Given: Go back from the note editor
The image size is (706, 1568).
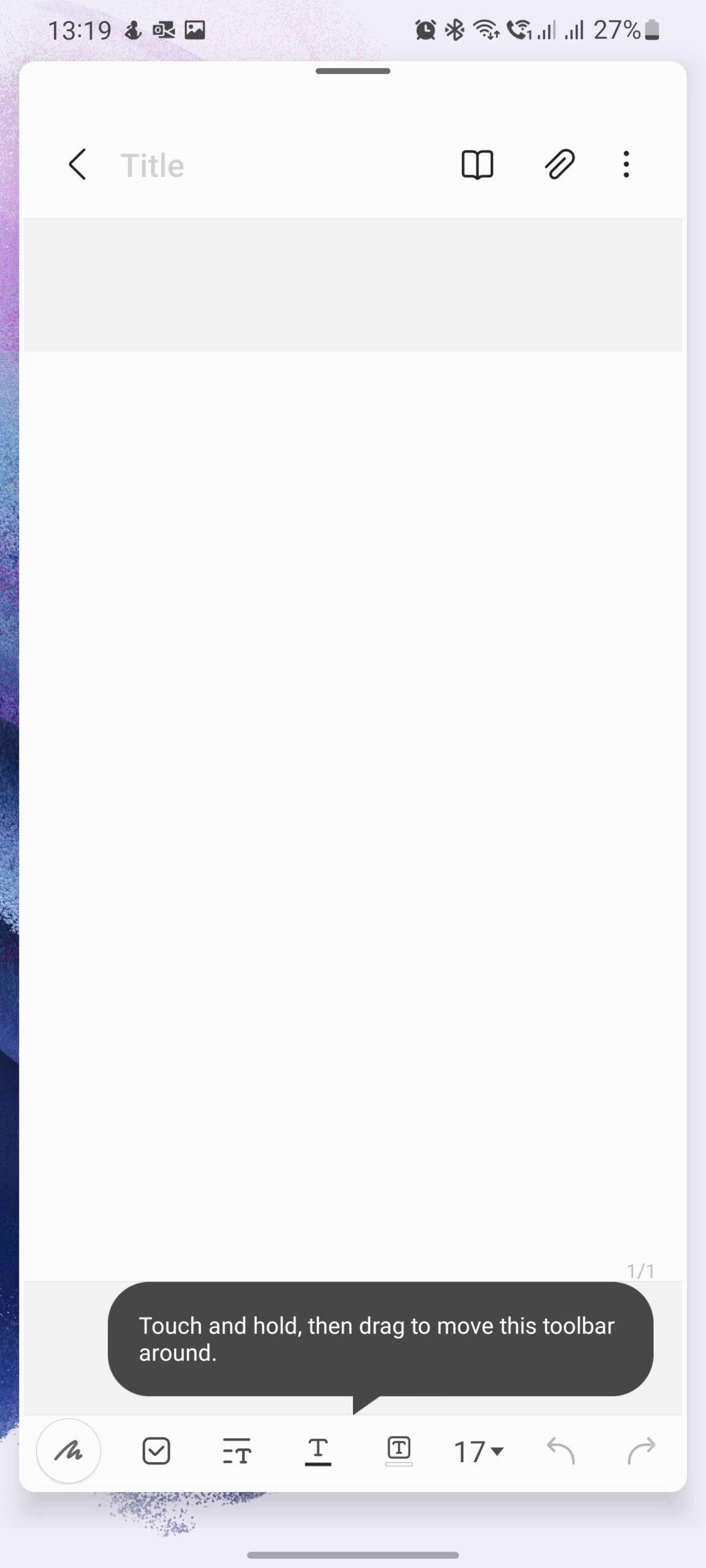Looking at the screenshot, I should pyautogui.click(x=77, y=165).
